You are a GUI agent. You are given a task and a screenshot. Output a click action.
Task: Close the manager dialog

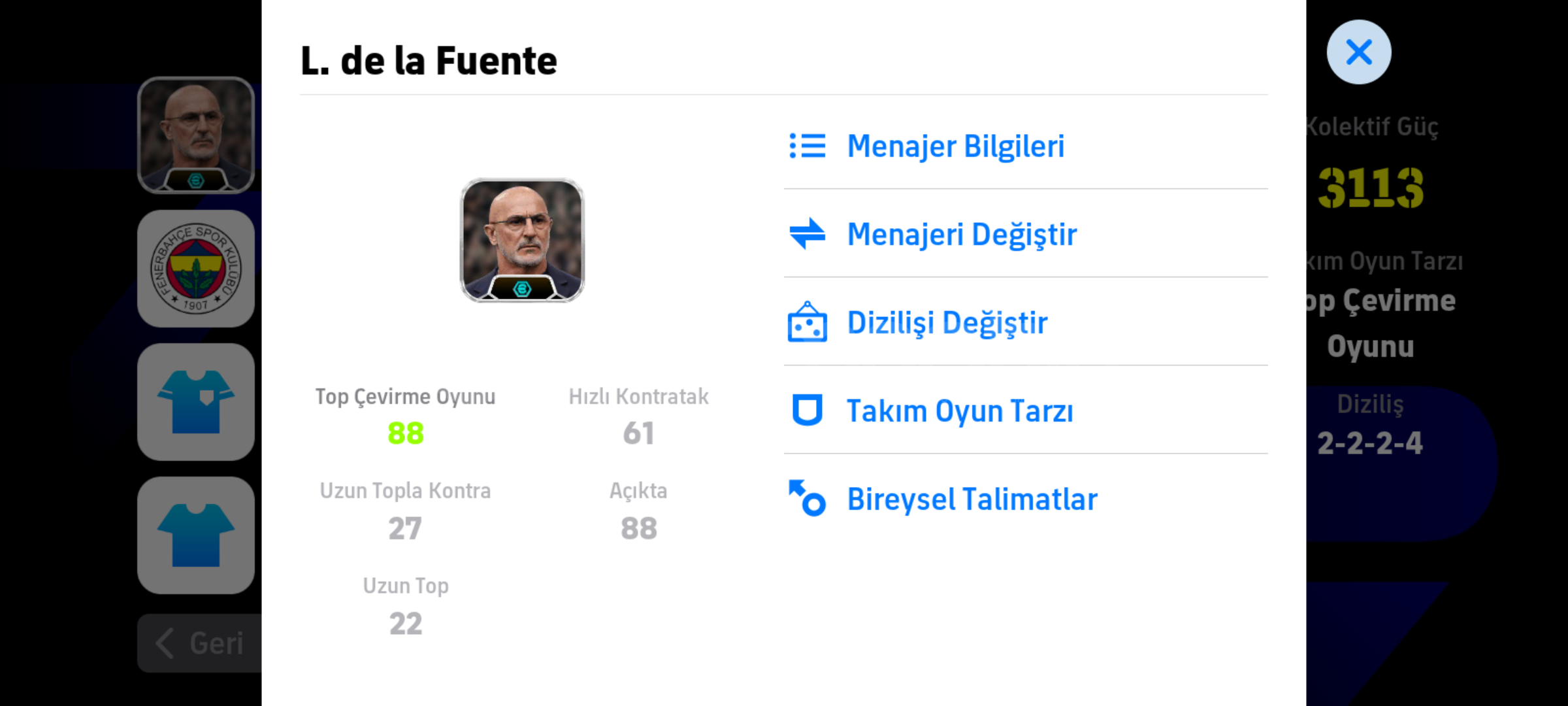tap(1358, 52)
